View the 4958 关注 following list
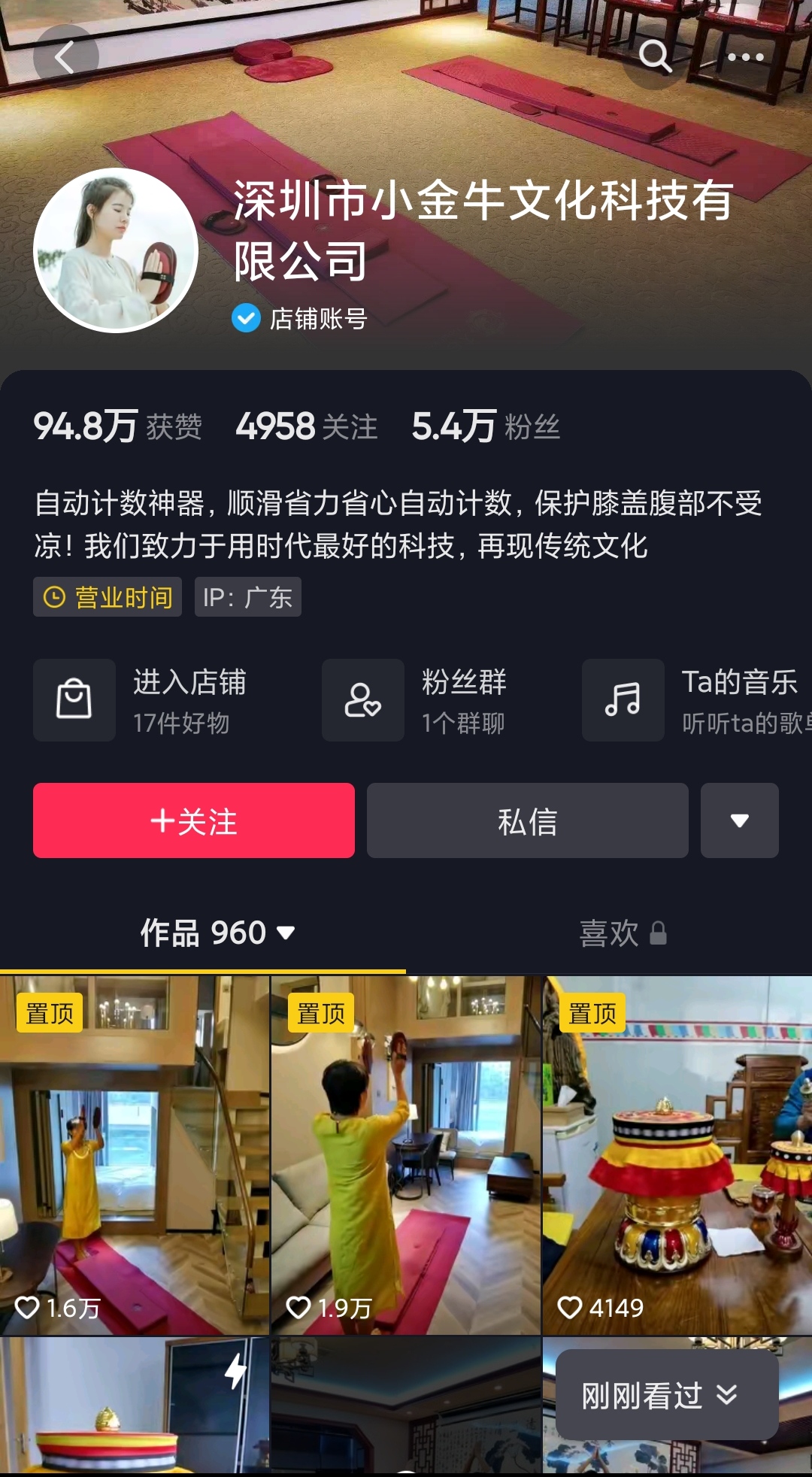812x1477 pixels. tap(306, 426)
